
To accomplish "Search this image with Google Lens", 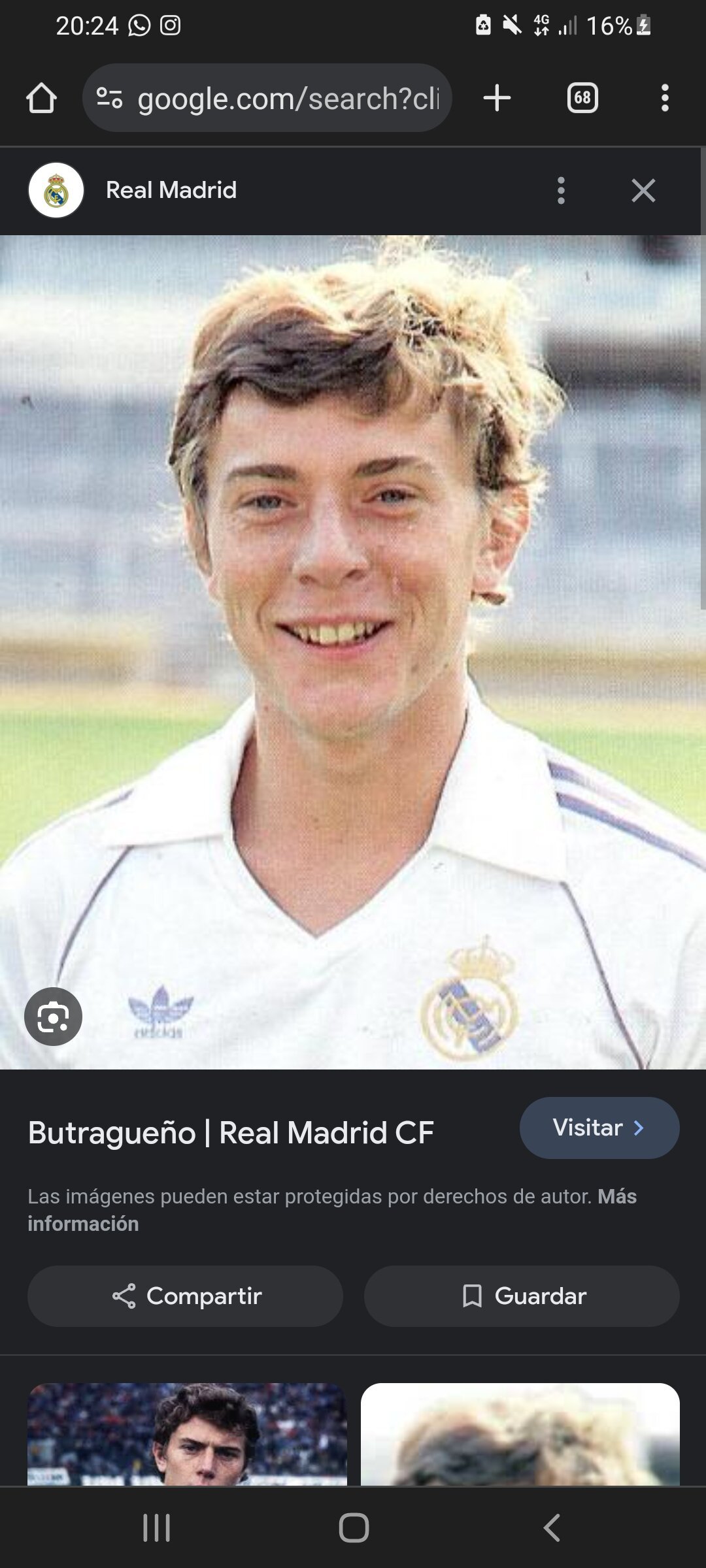I will (53, 1017).
